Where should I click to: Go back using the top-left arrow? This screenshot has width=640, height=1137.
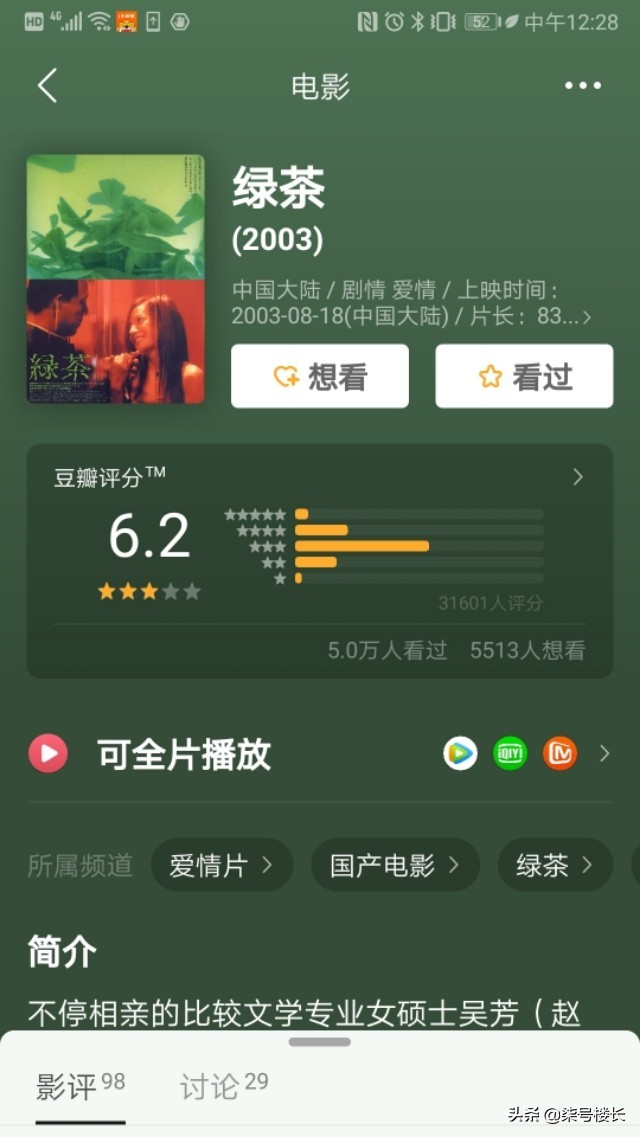(47, 86)
